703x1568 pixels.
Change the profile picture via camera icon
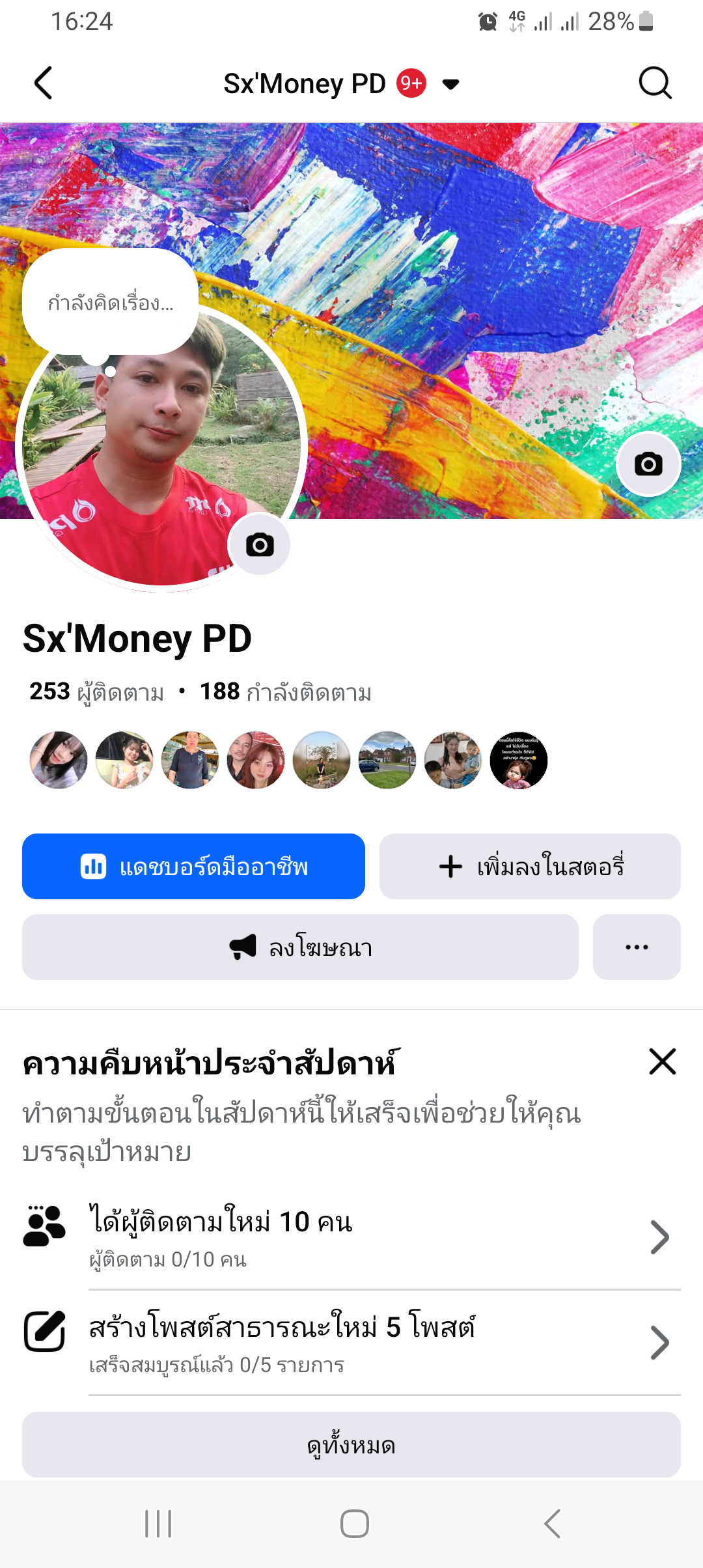(x=260, y=544)
